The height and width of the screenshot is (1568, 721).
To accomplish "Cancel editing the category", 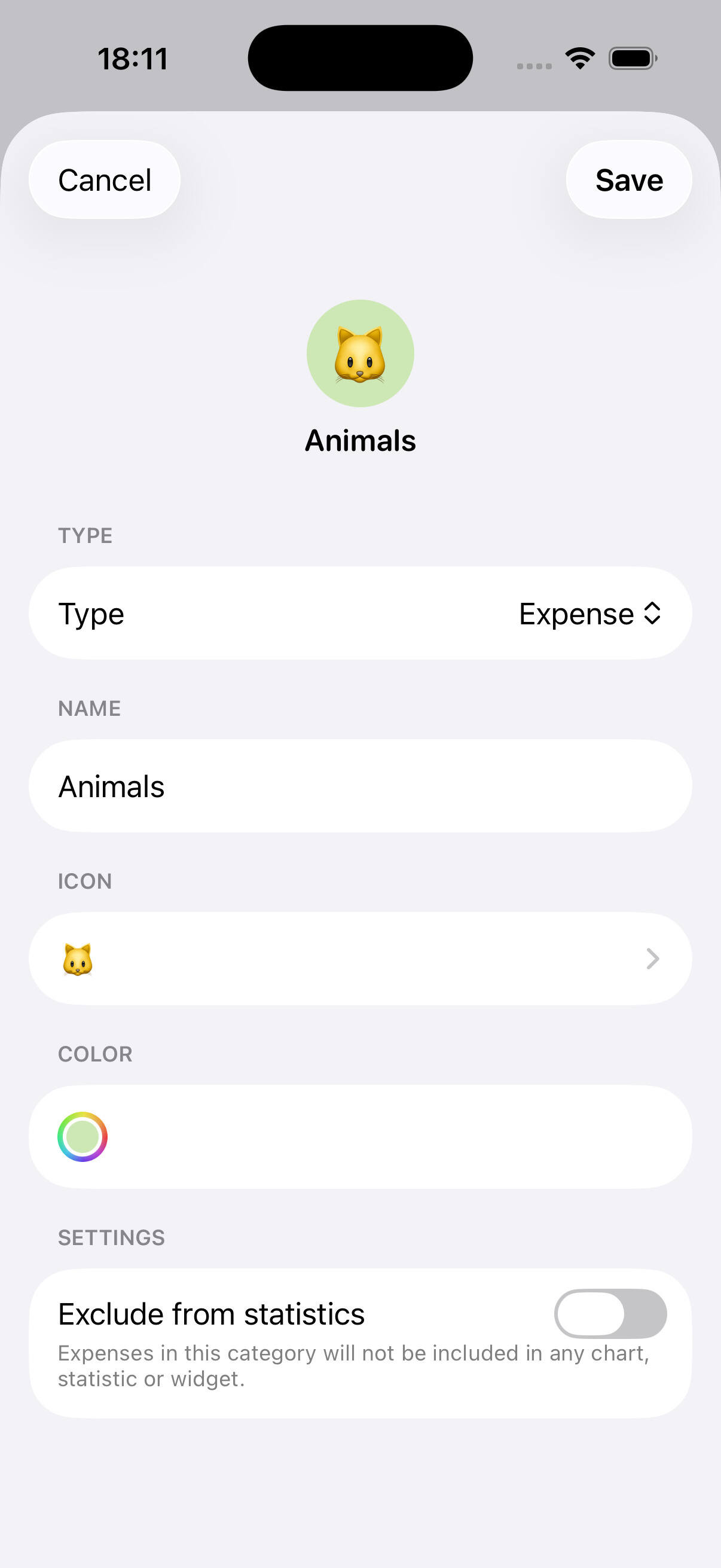I will point(104,179).
